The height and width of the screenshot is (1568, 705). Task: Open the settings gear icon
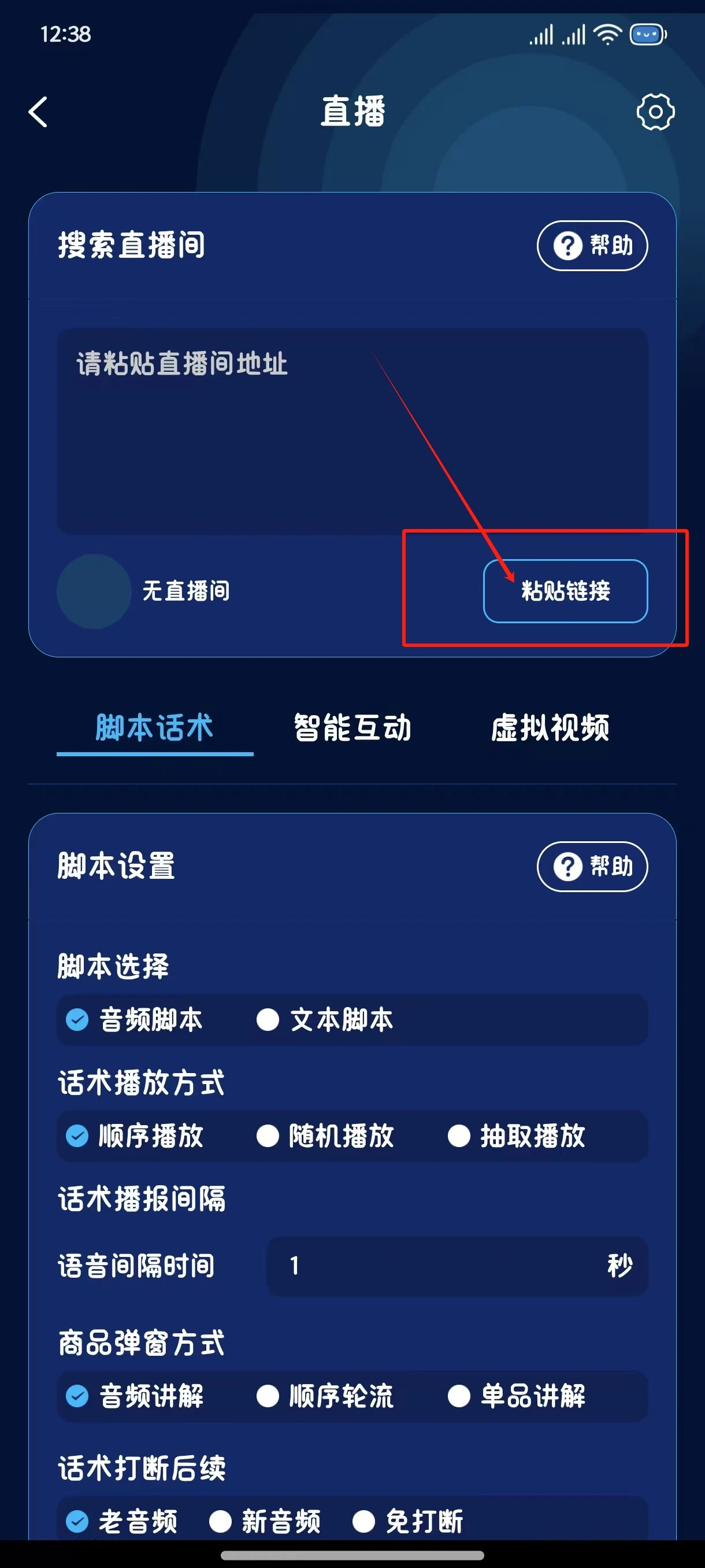655,112
